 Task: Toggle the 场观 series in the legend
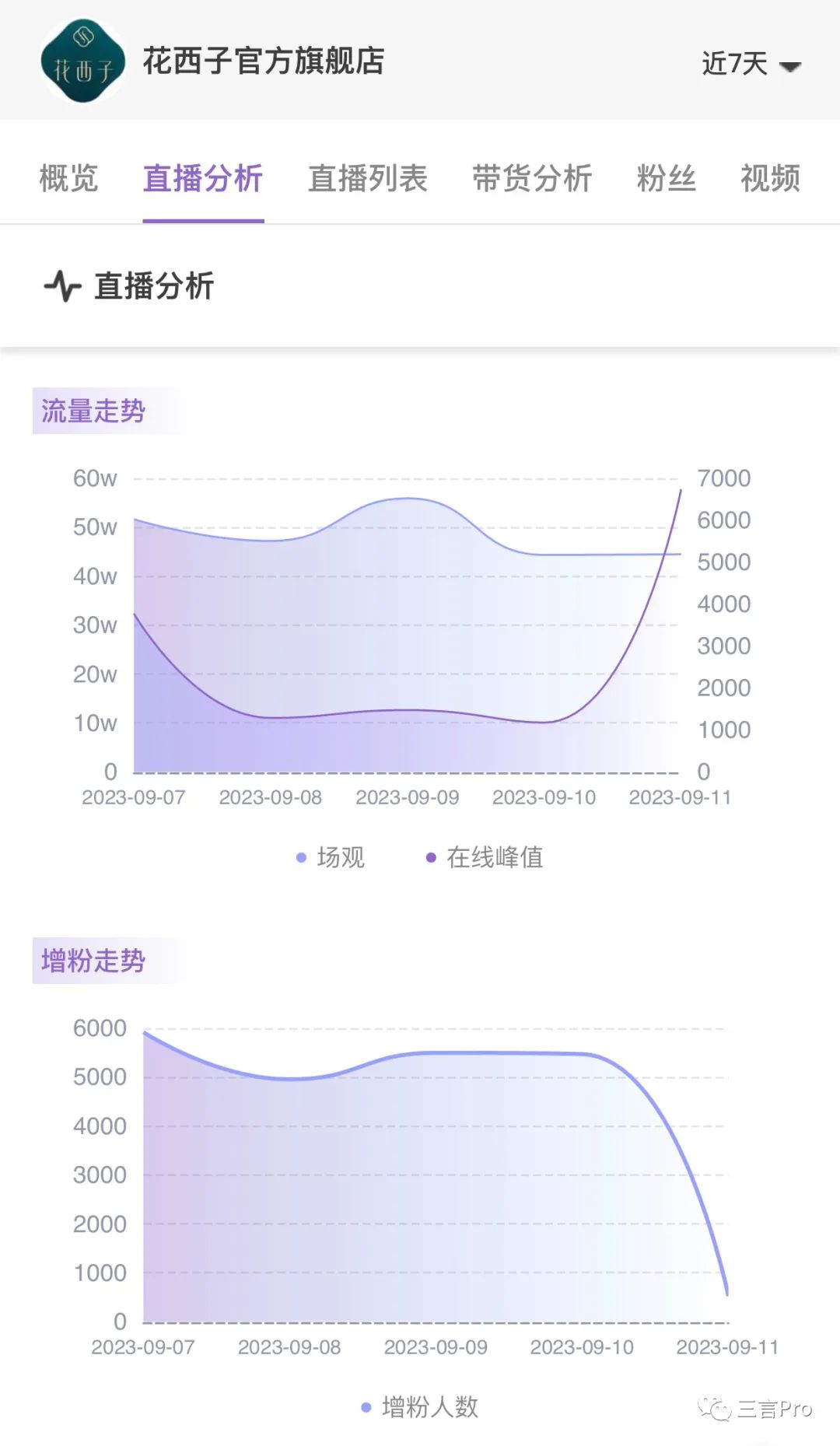click(x=331, y=857)
